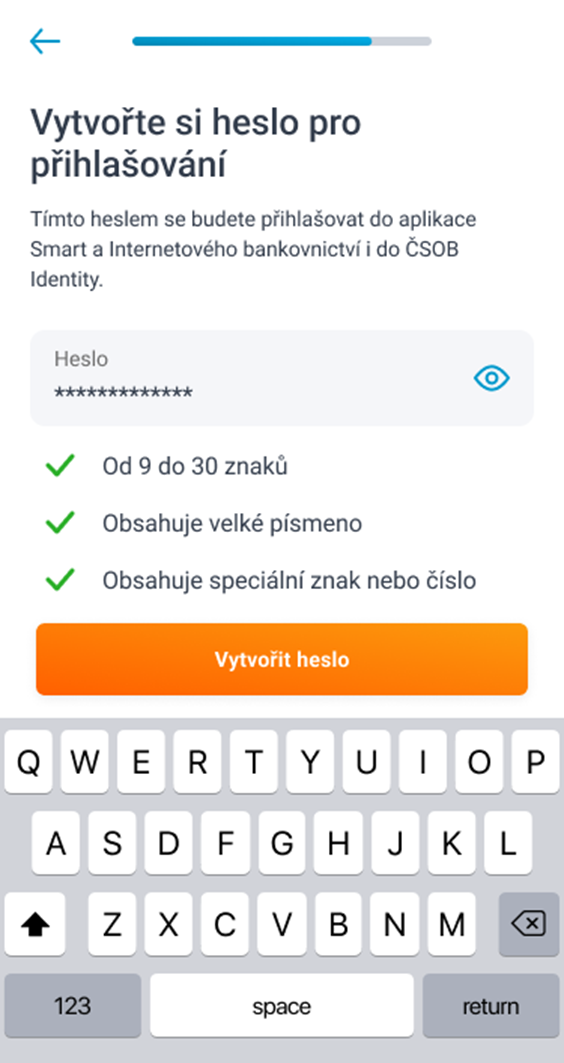This screenshot has width=564, height=1063.
Task: Switch the keyboard to 123 numbers
Action: (x=73, y=1006)
